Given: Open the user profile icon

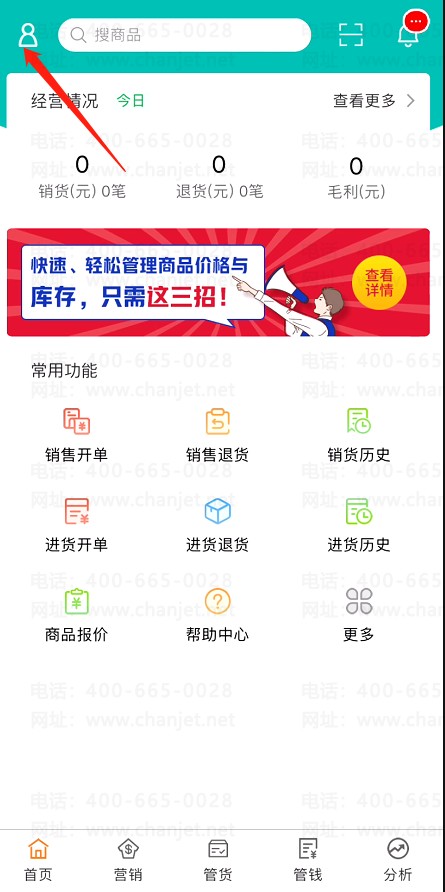Looking at the screenshot, I should click(28, 35).
